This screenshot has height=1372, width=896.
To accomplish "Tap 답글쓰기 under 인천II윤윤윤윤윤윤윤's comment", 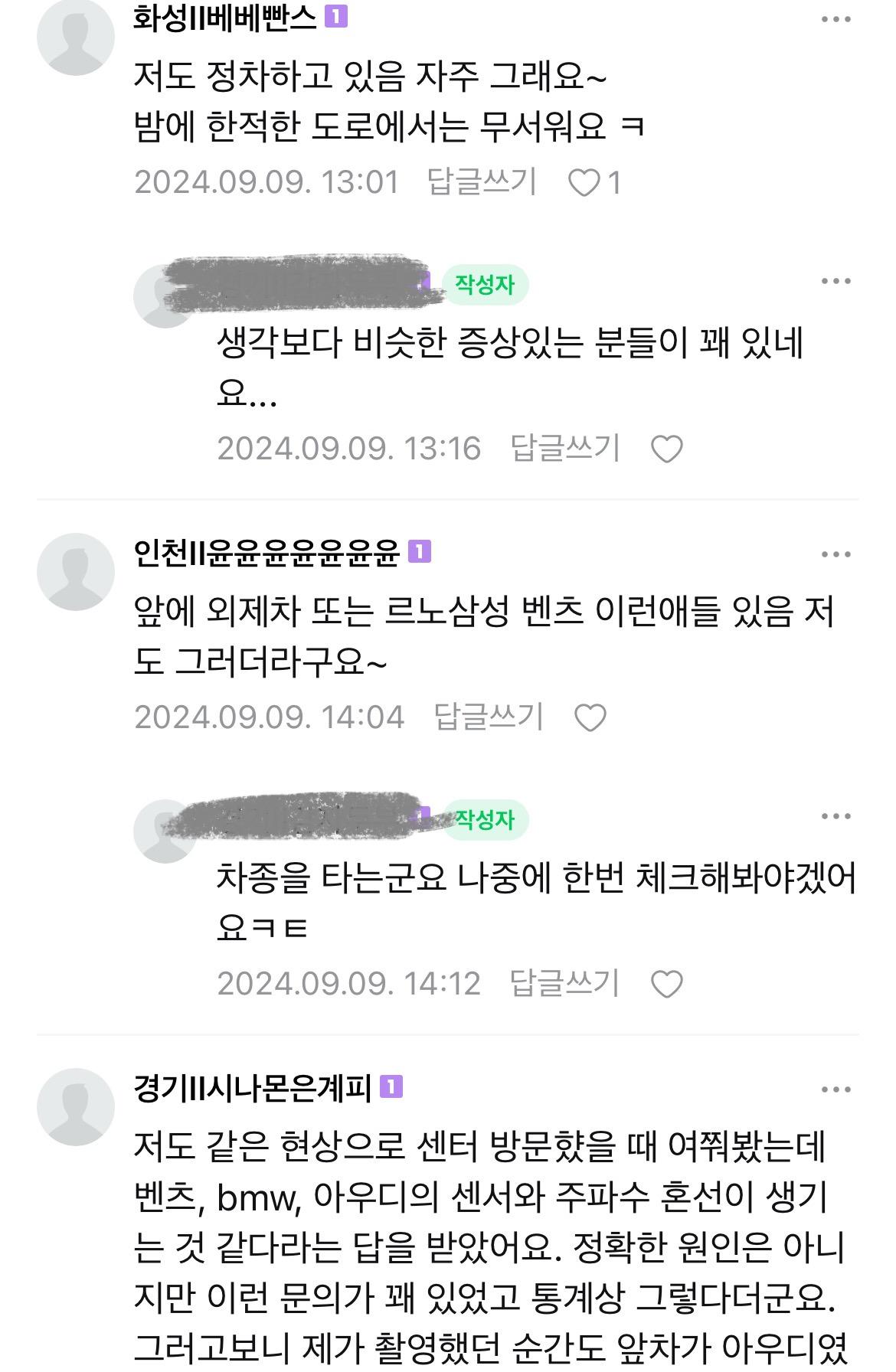I will coord(488,717).
